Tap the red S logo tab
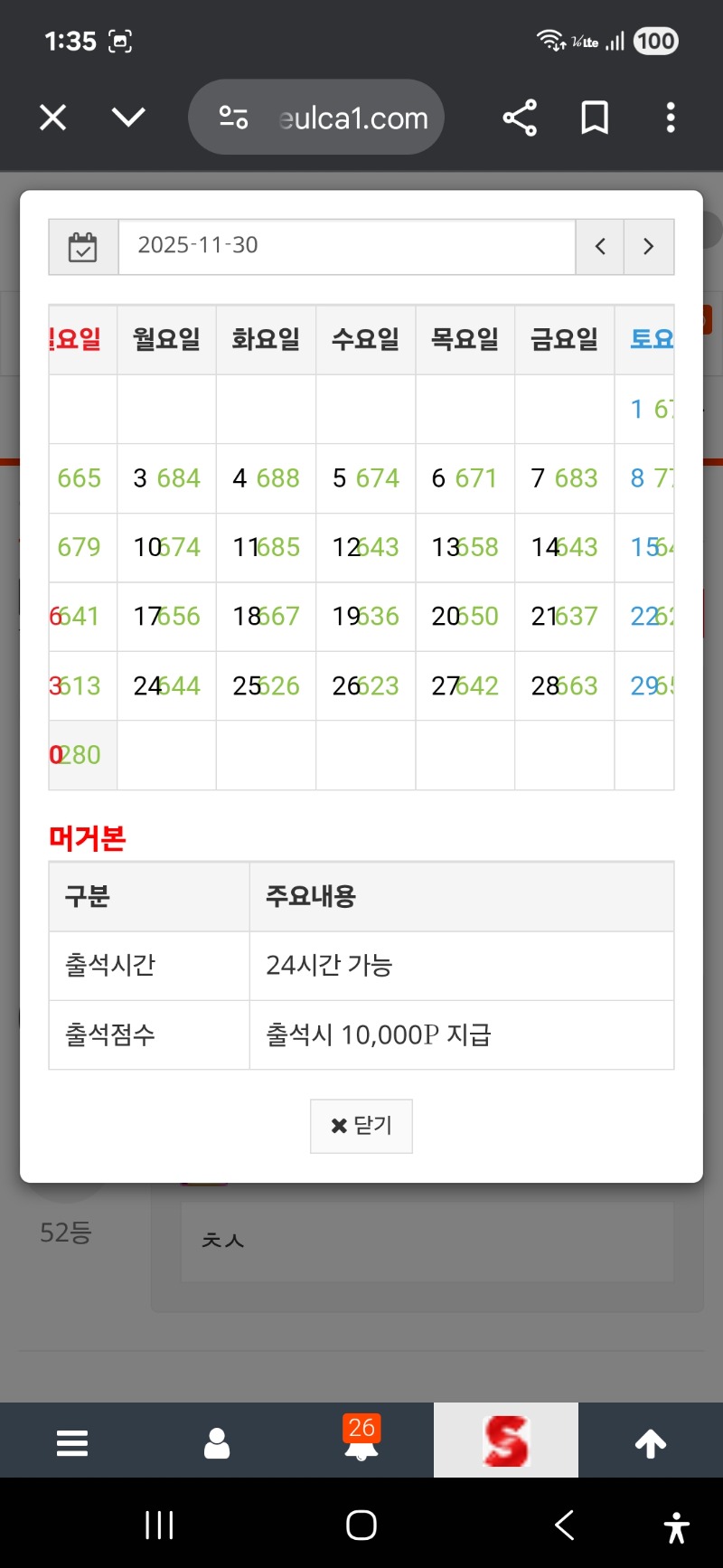 pyautogui.click(x=506, y=1440)
